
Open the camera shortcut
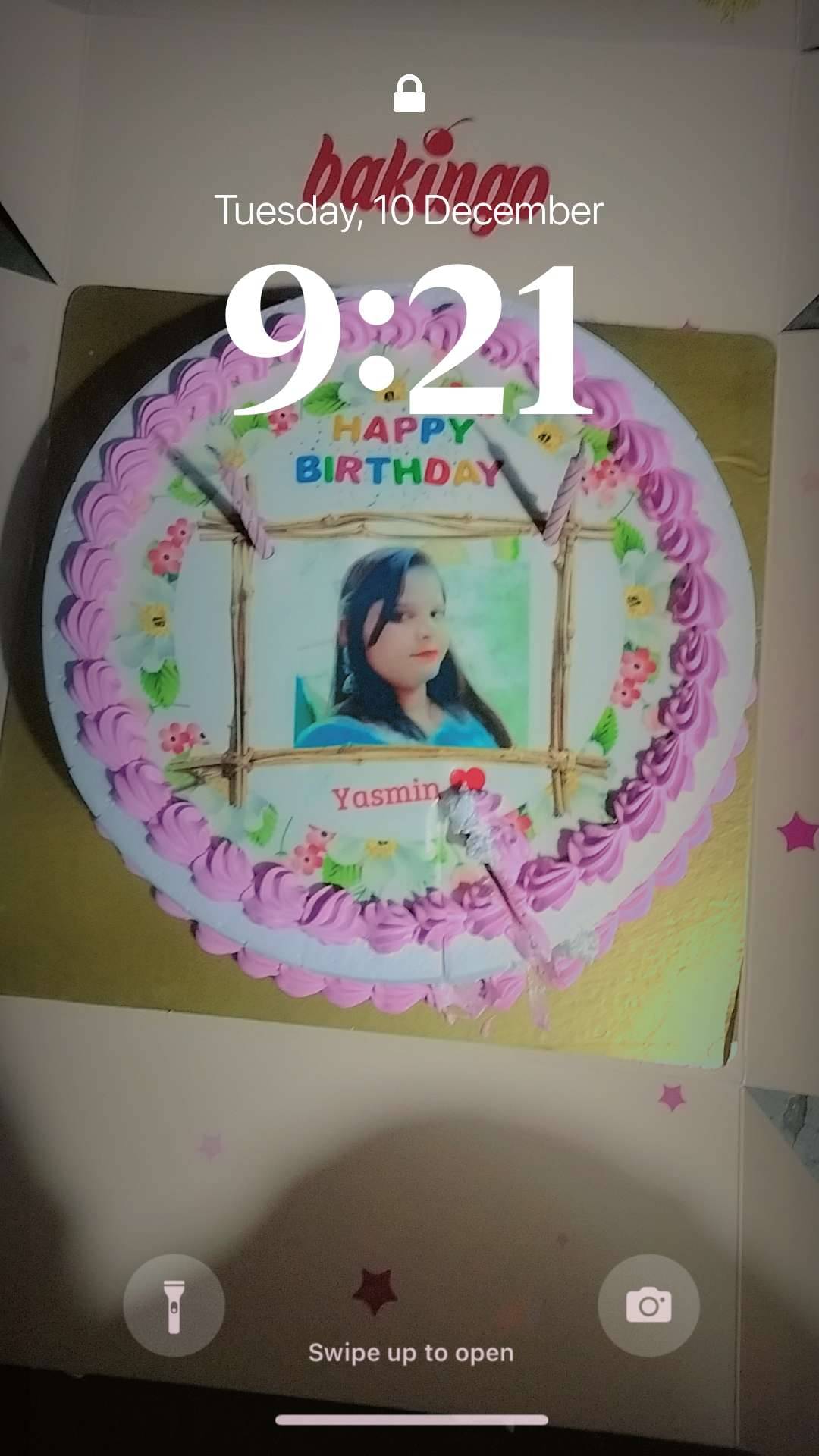648,1305
